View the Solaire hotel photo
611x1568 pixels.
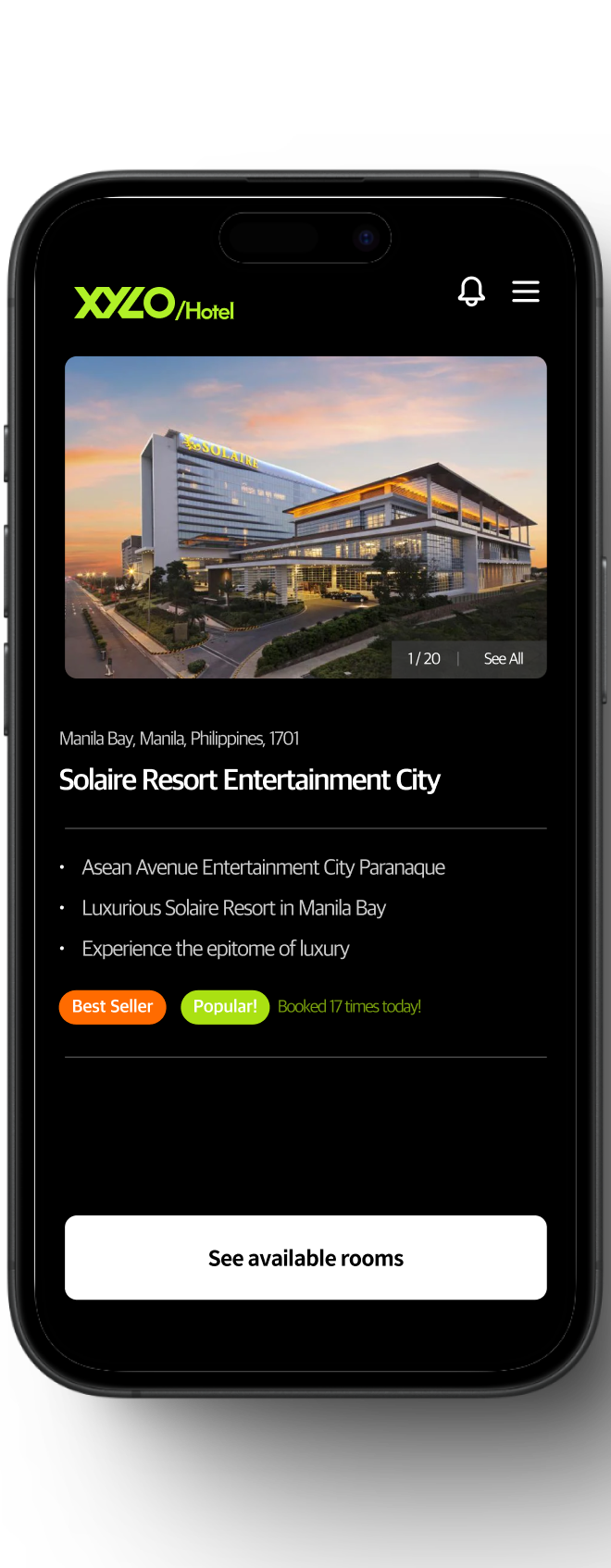tap(305, 500)
